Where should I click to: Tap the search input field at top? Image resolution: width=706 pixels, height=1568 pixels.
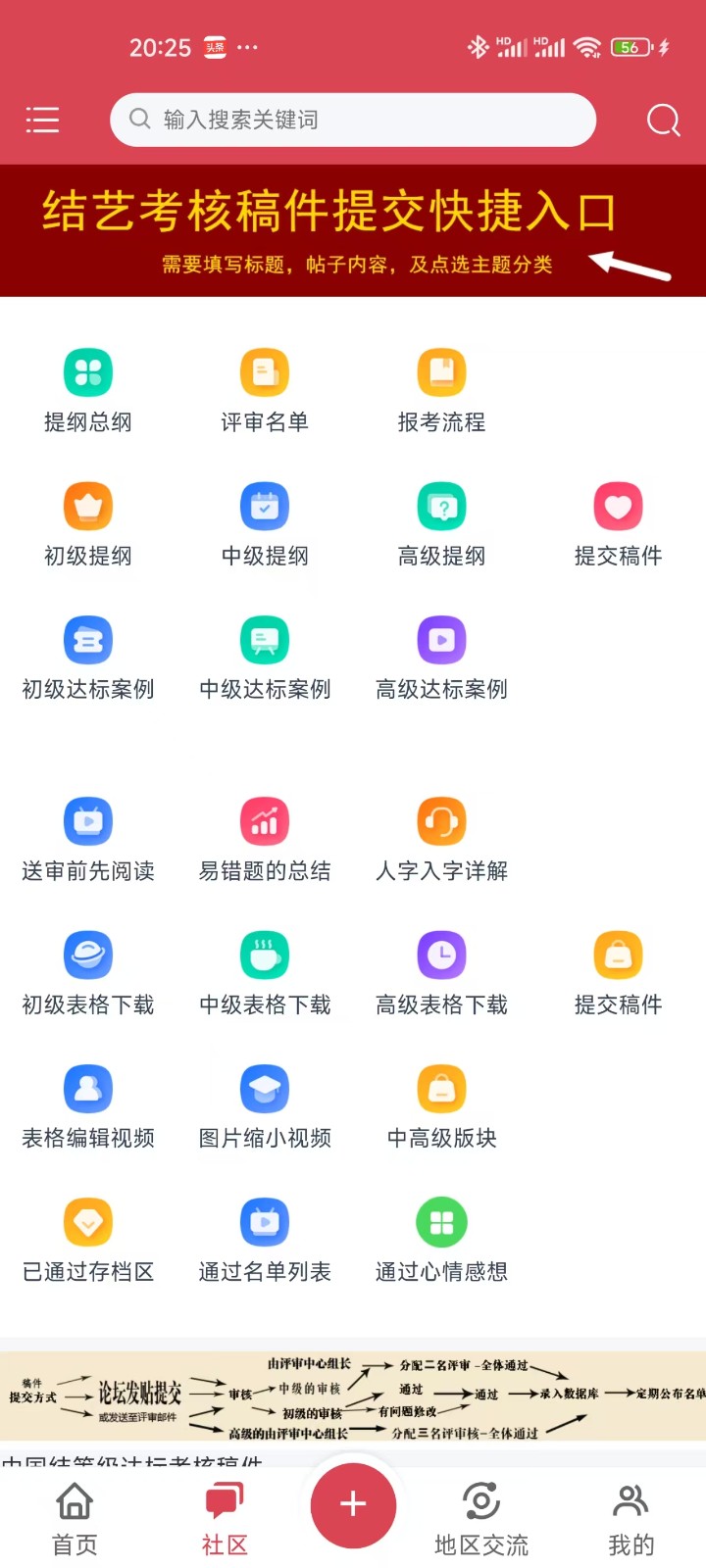click(x=353, y=120)
